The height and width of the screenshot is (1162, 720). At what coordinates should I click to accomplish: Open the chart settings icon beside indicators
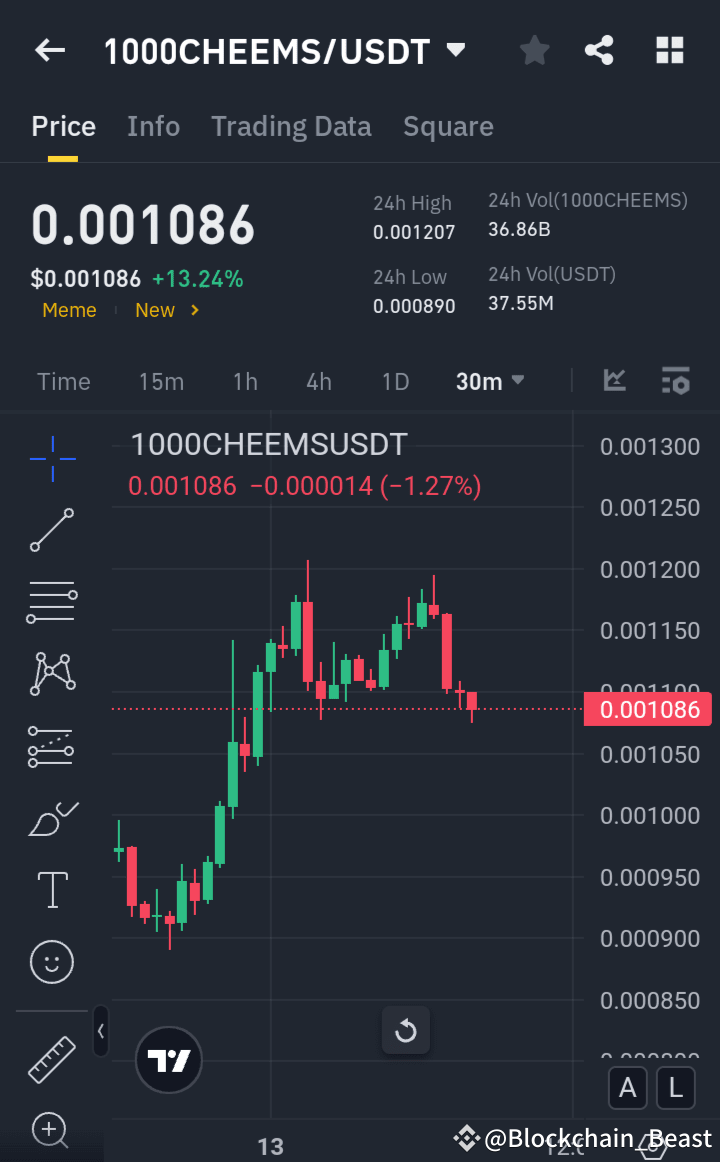click(x=675, y=380)
